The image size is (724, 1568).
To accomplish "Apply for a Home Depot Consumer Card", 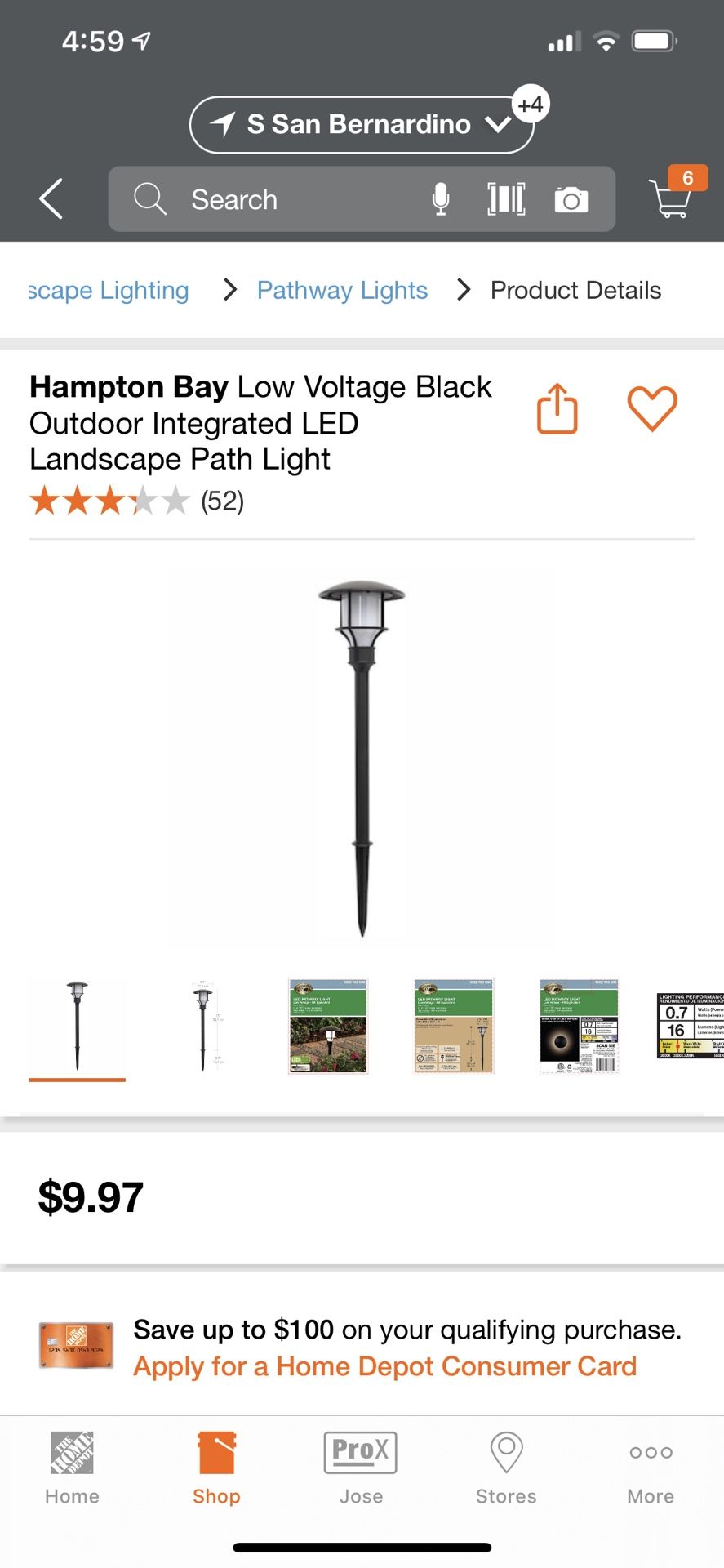I will point(384,1365).
